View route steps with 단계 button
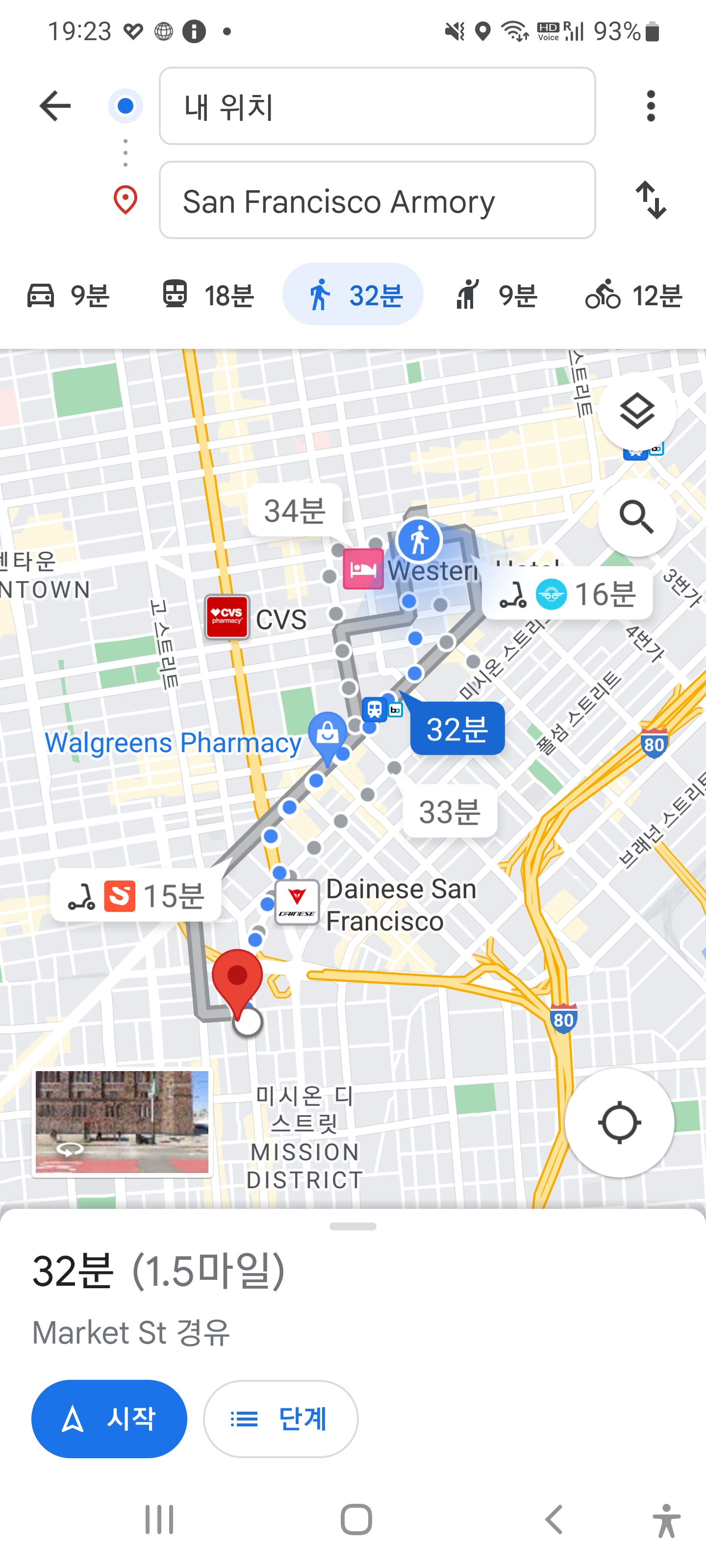The width and height of the screenshot is (706, 1568). 280,1419
